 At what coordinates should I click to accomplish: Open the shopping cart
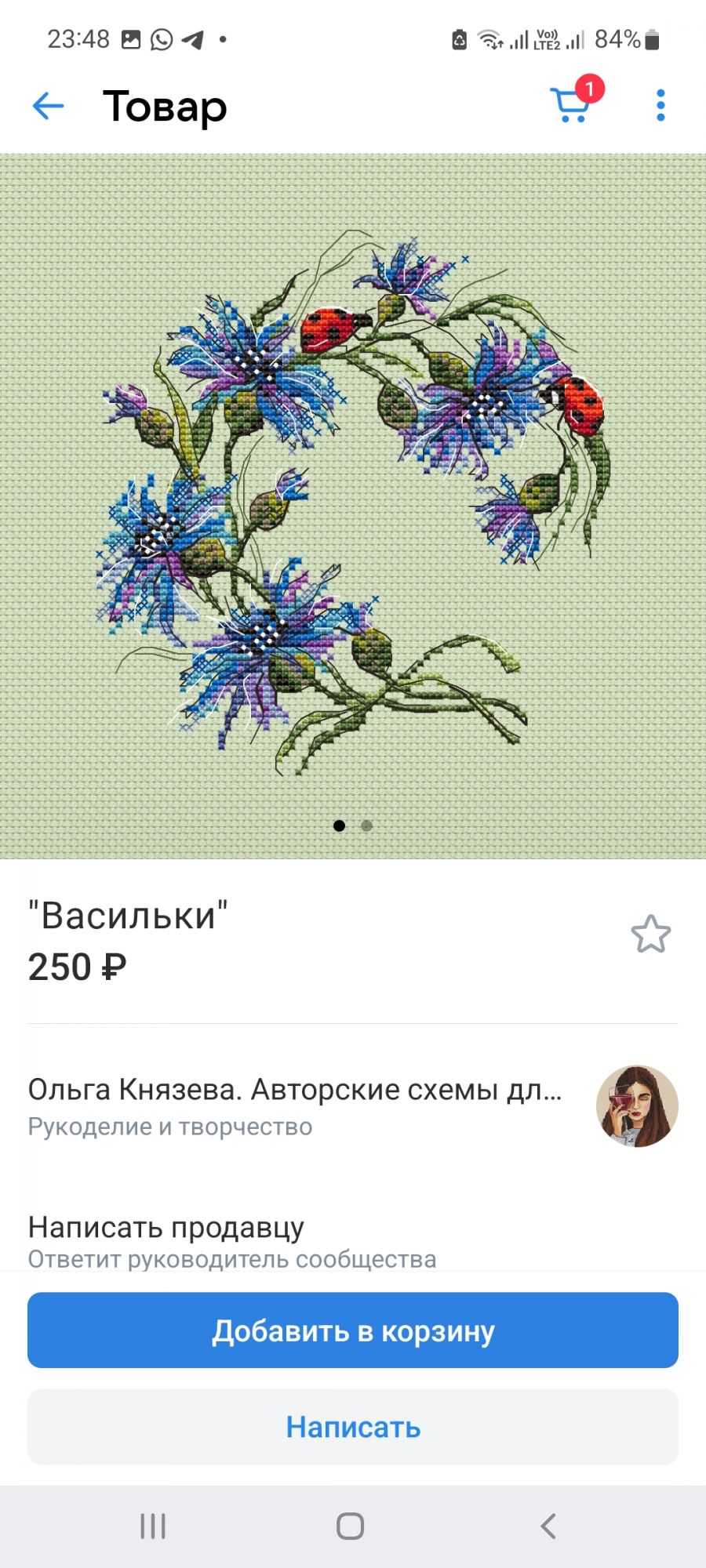tap(571, 105)
